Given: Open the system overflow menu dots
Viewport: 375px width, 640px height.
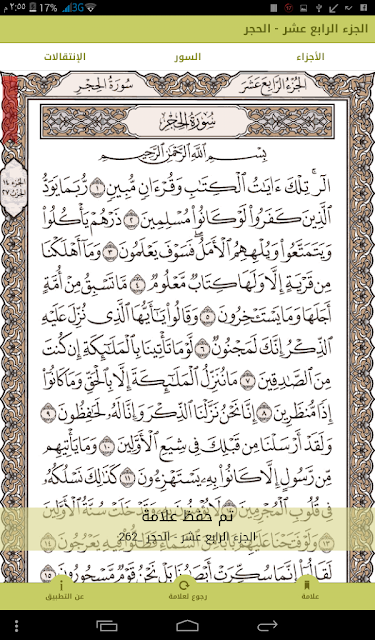Looking at the screenshot, I should (x=16, y=625).
